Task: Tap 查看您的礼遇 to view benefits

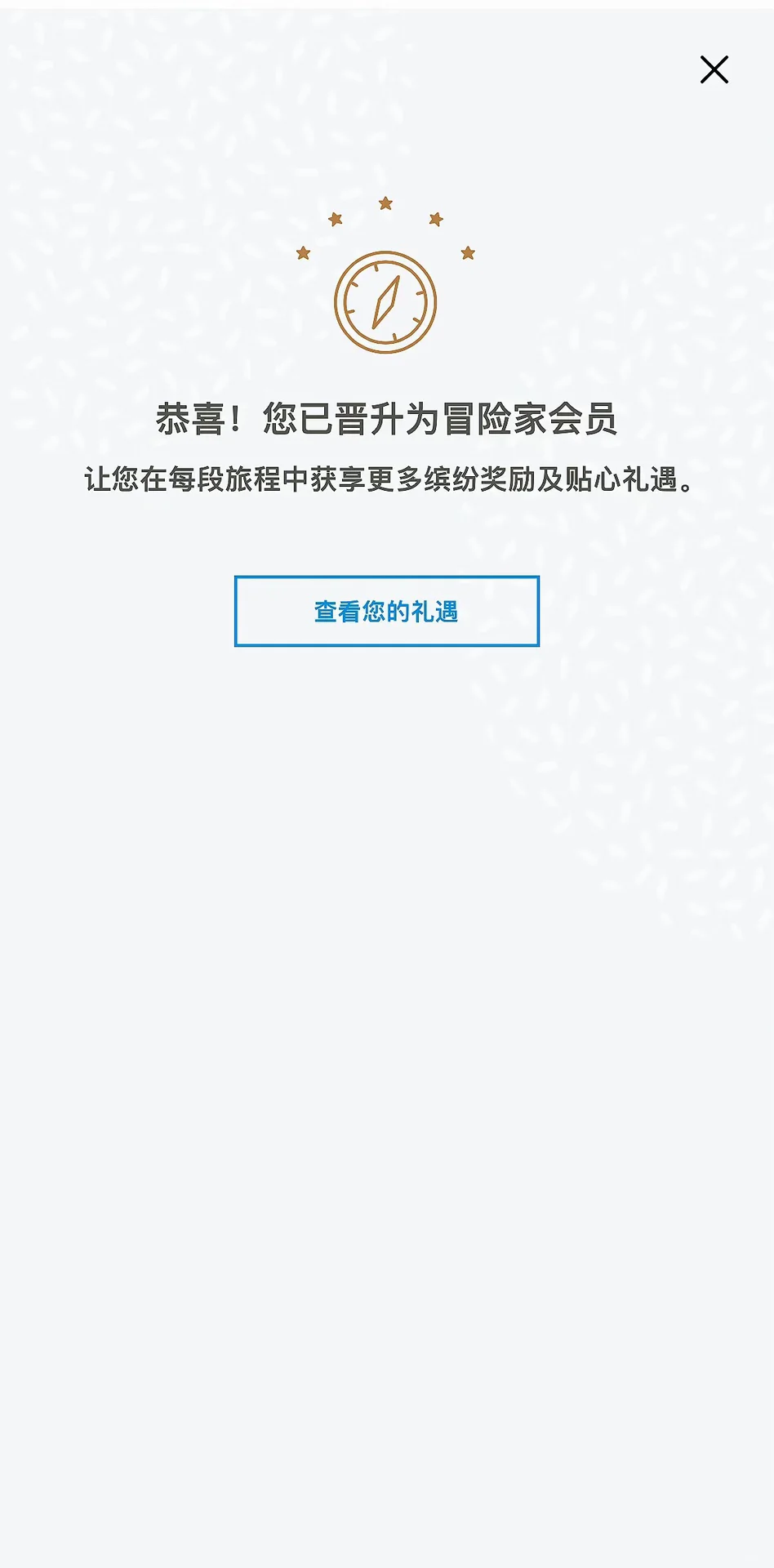Action: coord(387,611)
